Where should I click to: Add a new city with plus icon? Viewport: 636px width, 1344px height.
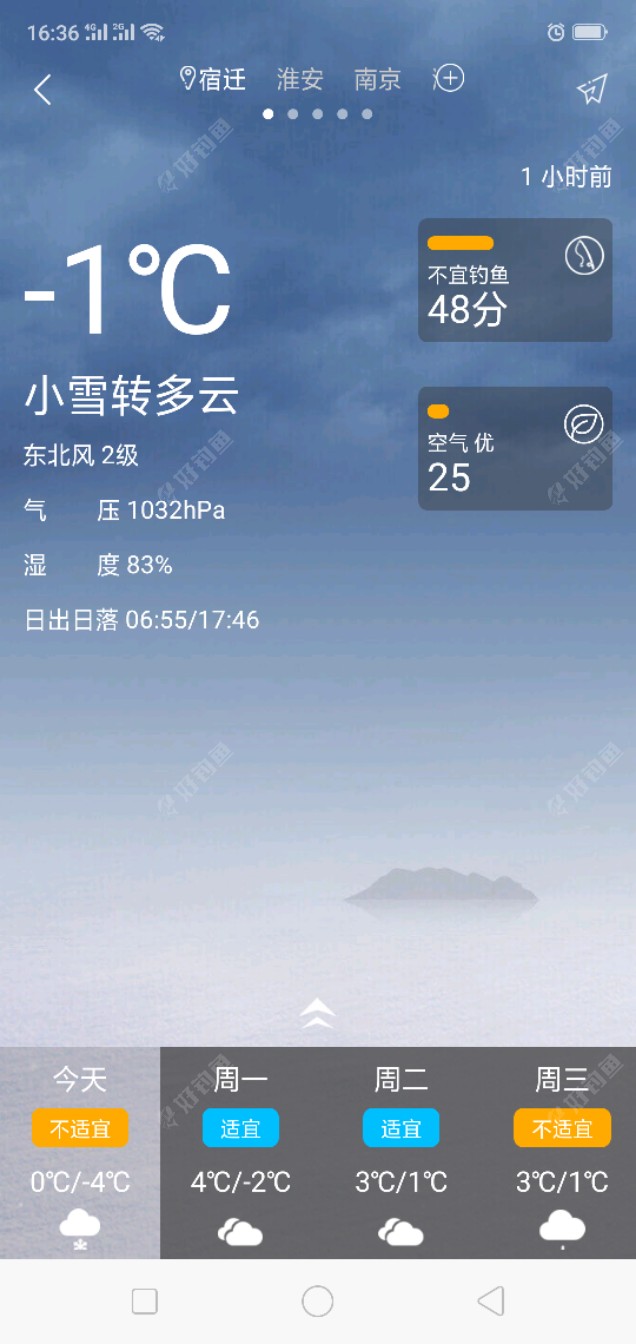[x=450, y=79]
